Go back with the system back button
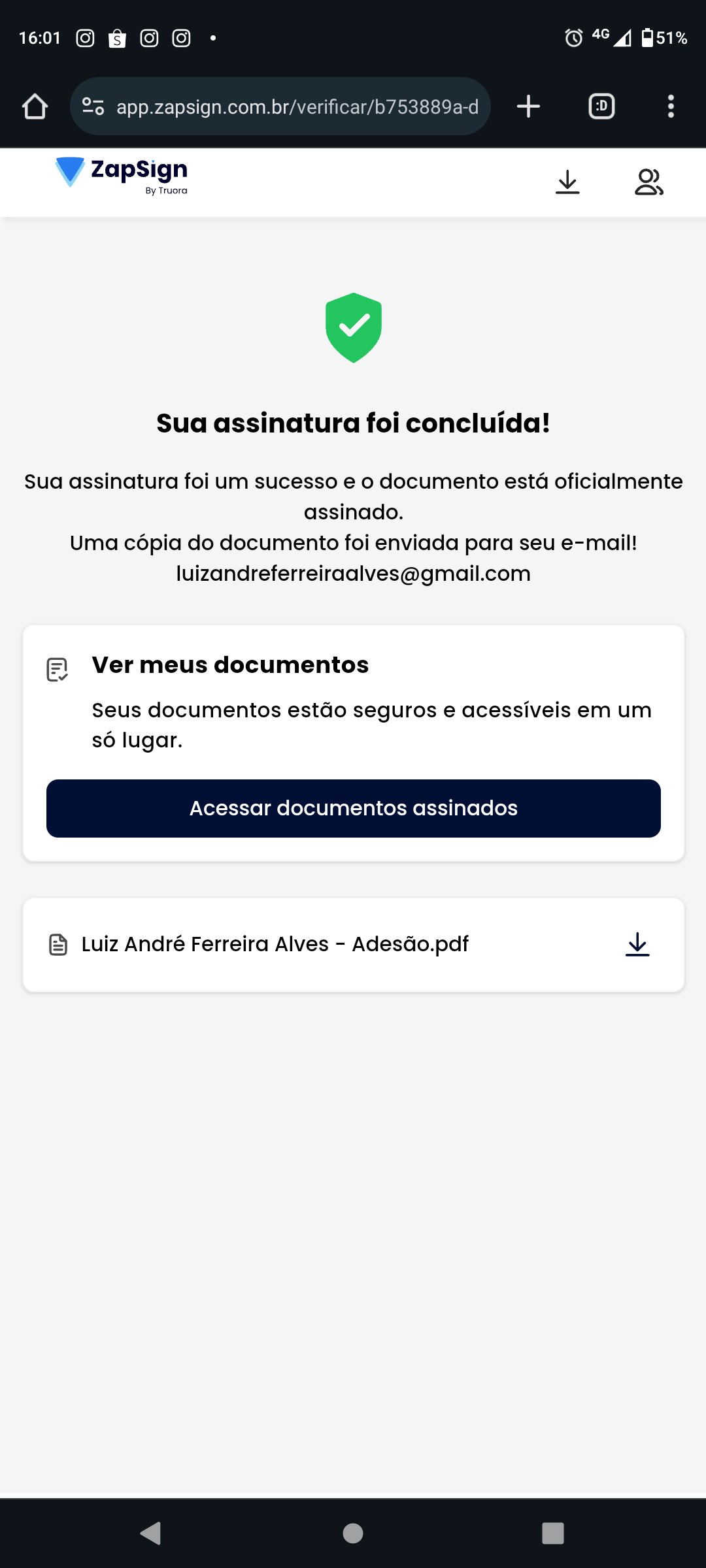 click(151, 1533)
